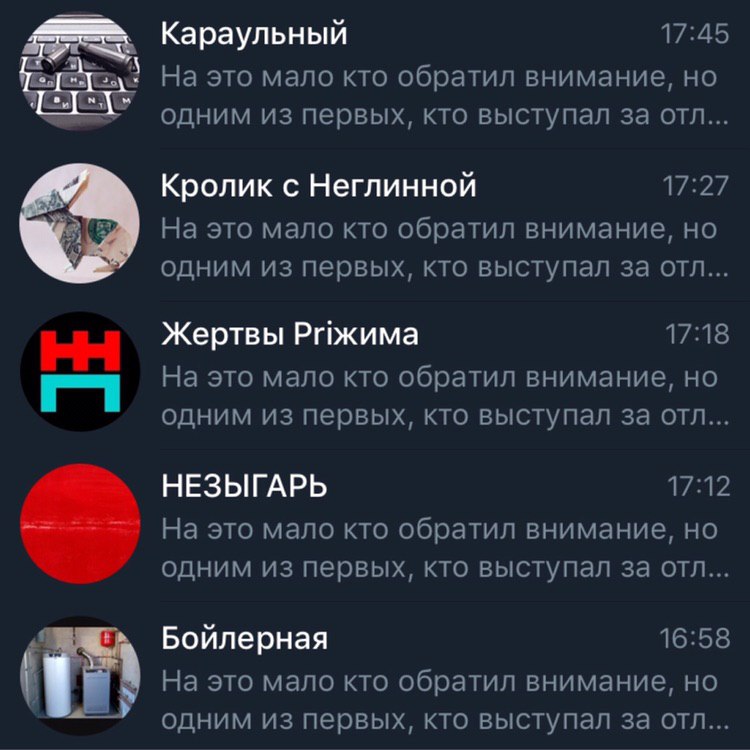Open the НЕЗЫГАРЬ channel

375,526
